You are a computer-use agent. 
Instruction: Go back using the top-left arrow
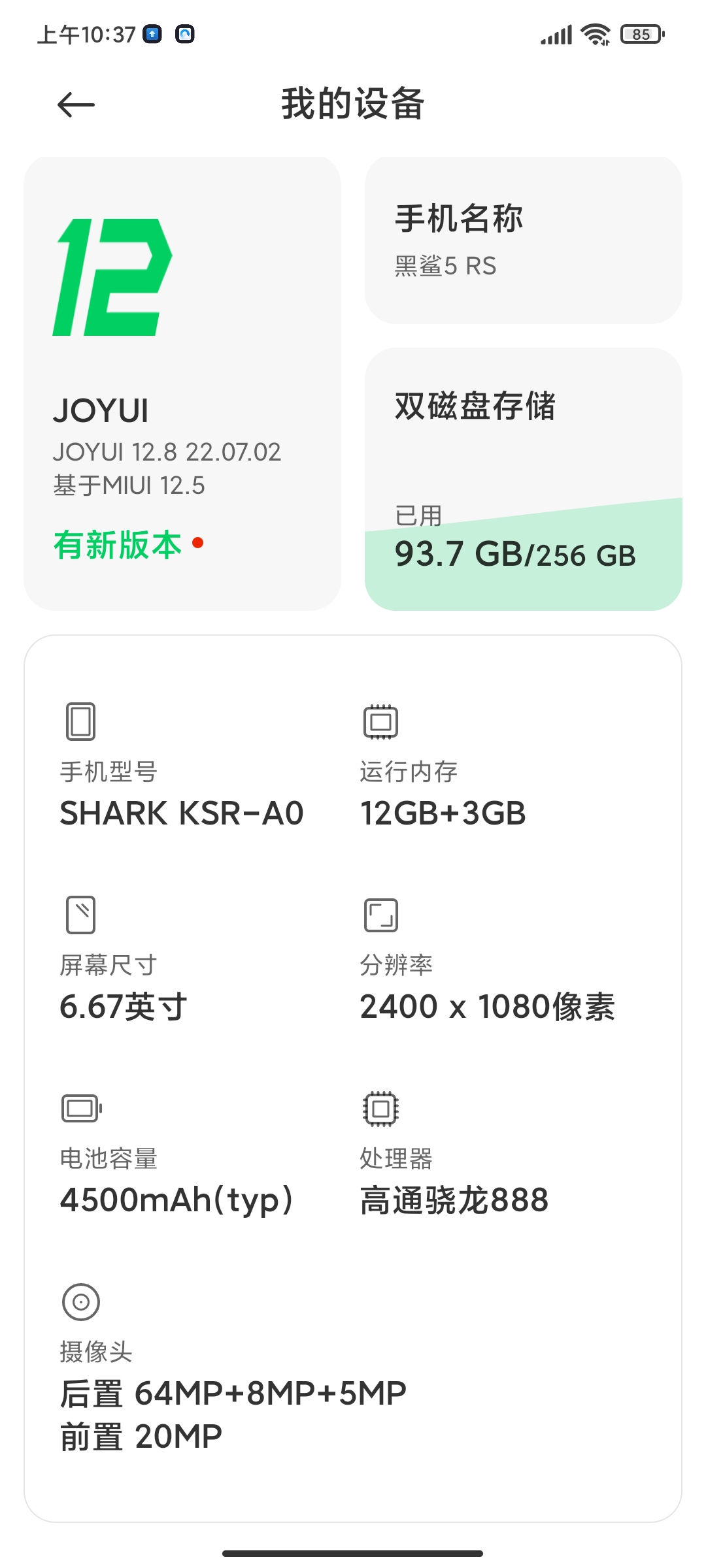click(76, 105)
